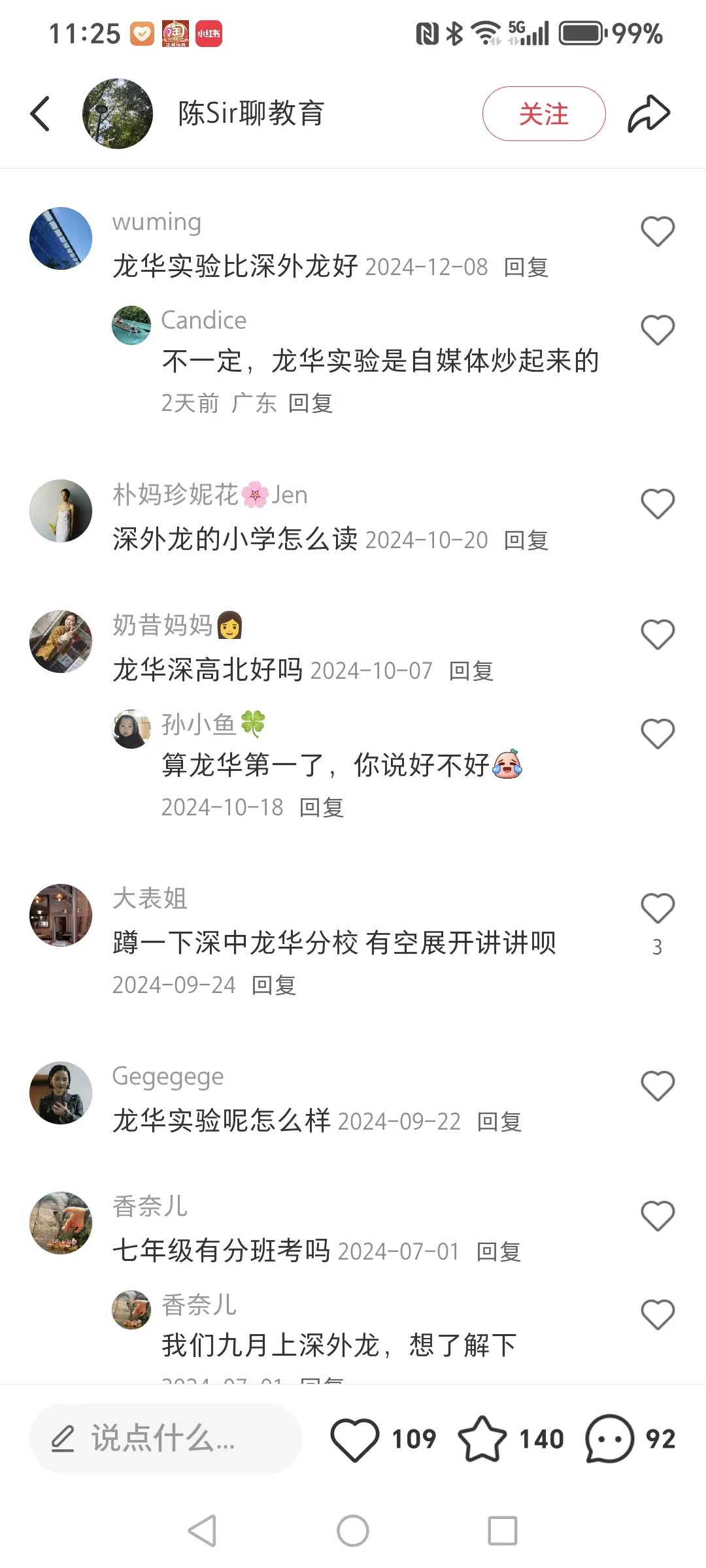This screenshot has height=1568, width=706.
Task: Open 香奈儿's profile avatar
Action: tap(61, 1223)
